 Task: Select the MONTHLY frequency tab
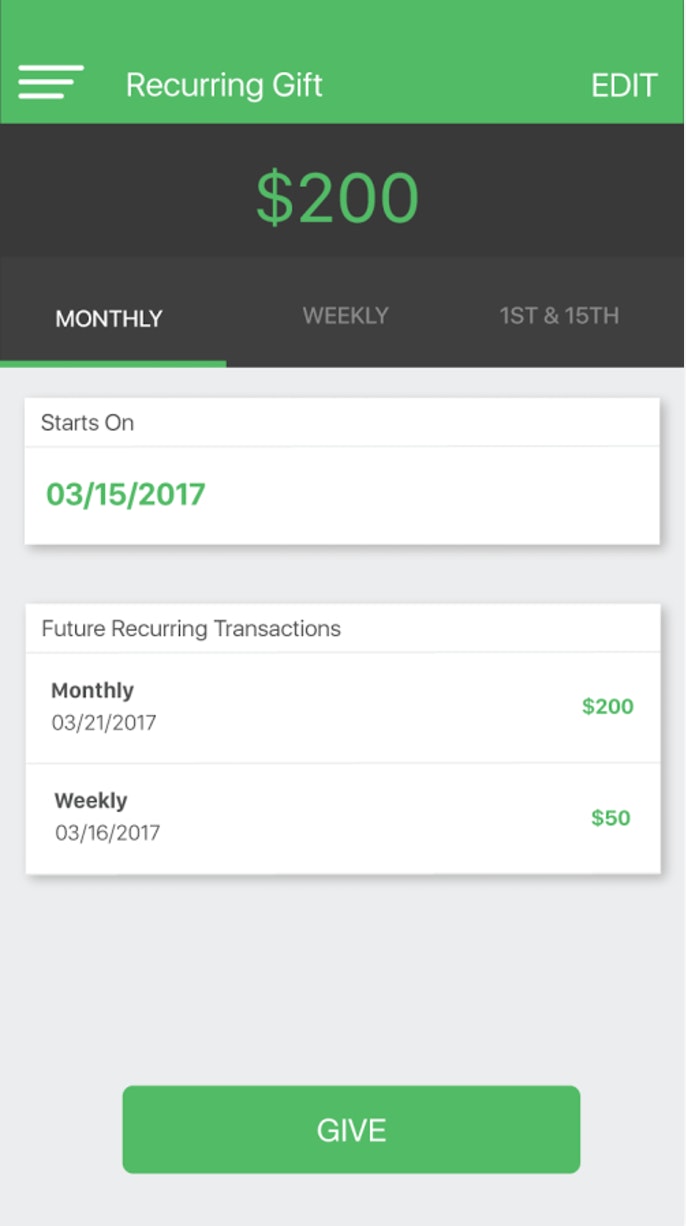109,319
